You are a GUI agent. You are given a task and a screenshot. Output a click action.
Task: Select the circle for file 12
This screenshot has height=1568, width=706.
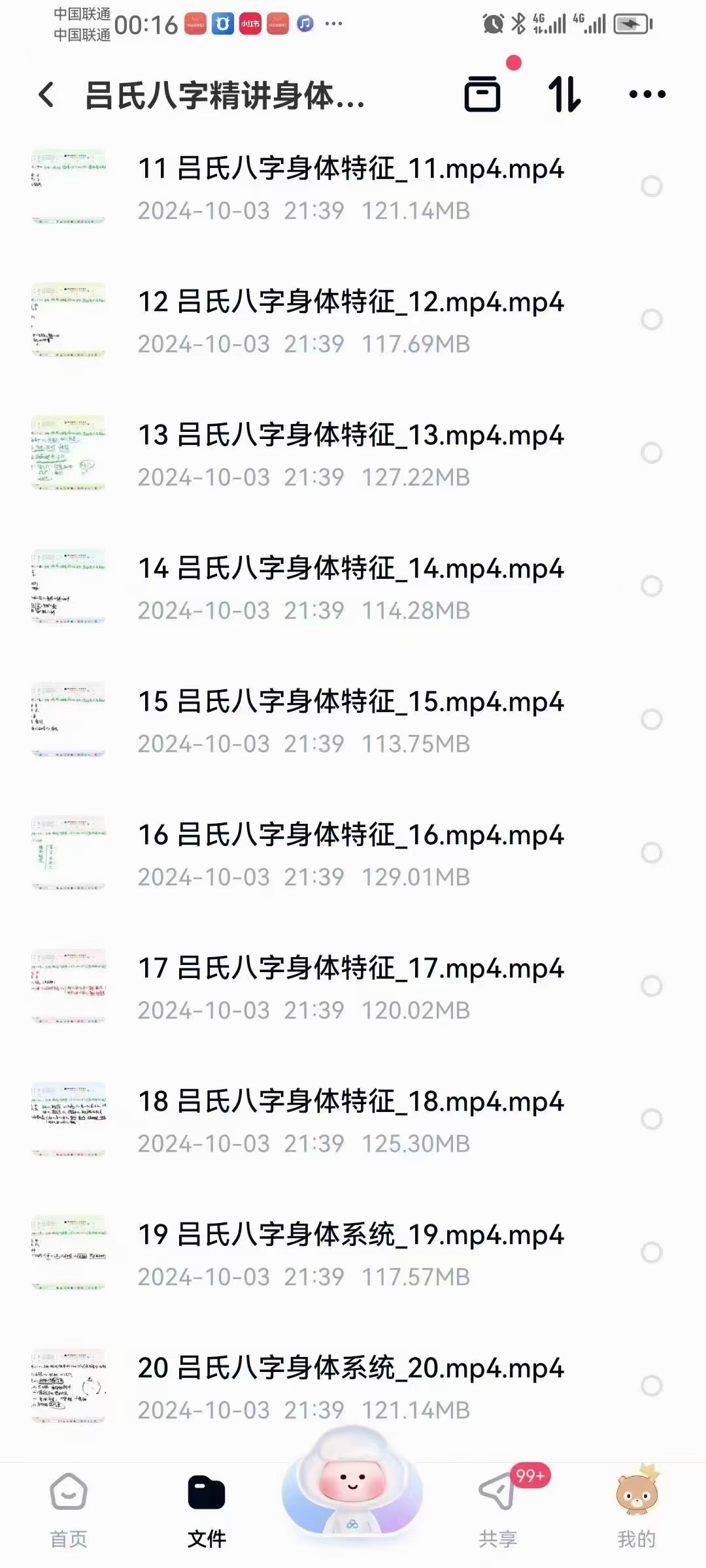(652, 319)
